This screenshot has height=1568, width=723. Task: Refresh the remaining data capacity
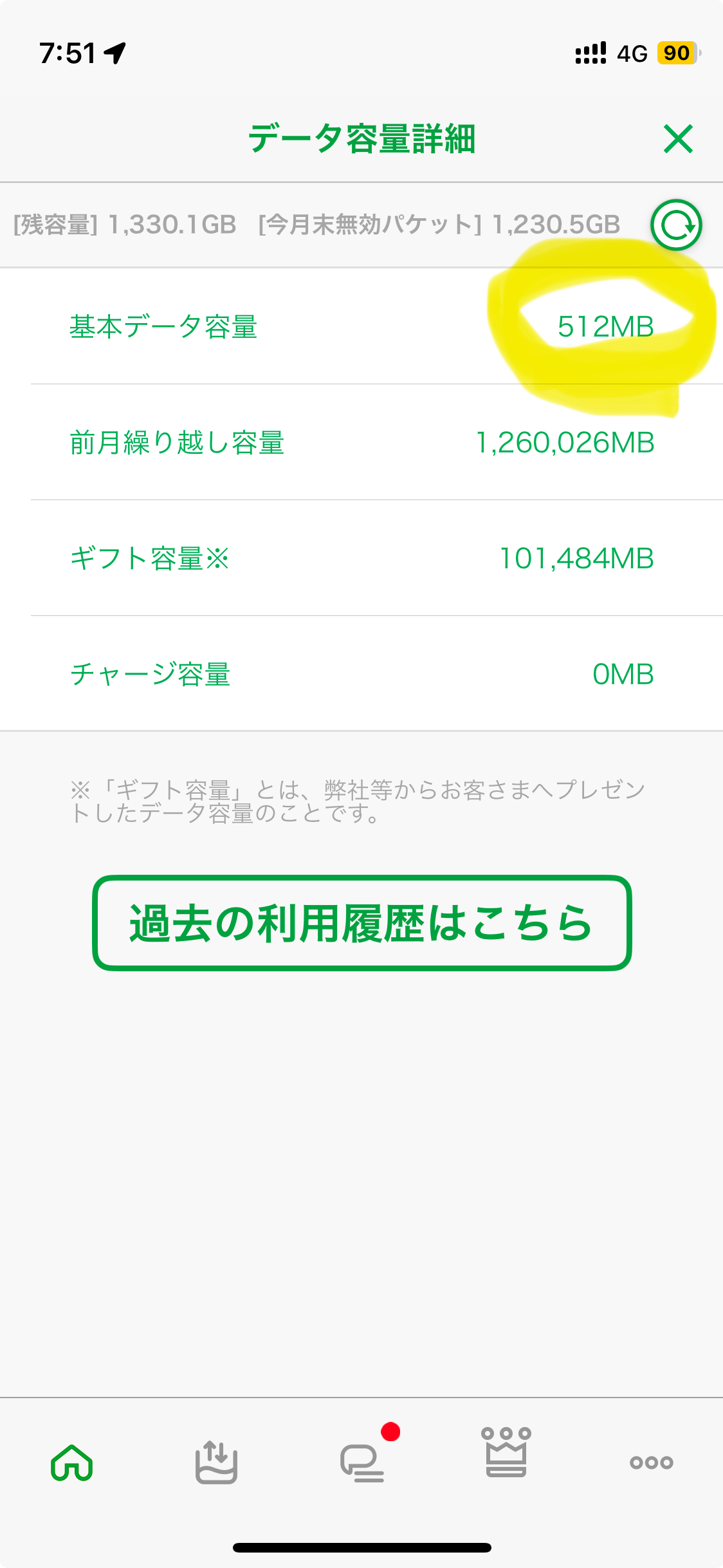pyautogui.click(x=676, y=225)
